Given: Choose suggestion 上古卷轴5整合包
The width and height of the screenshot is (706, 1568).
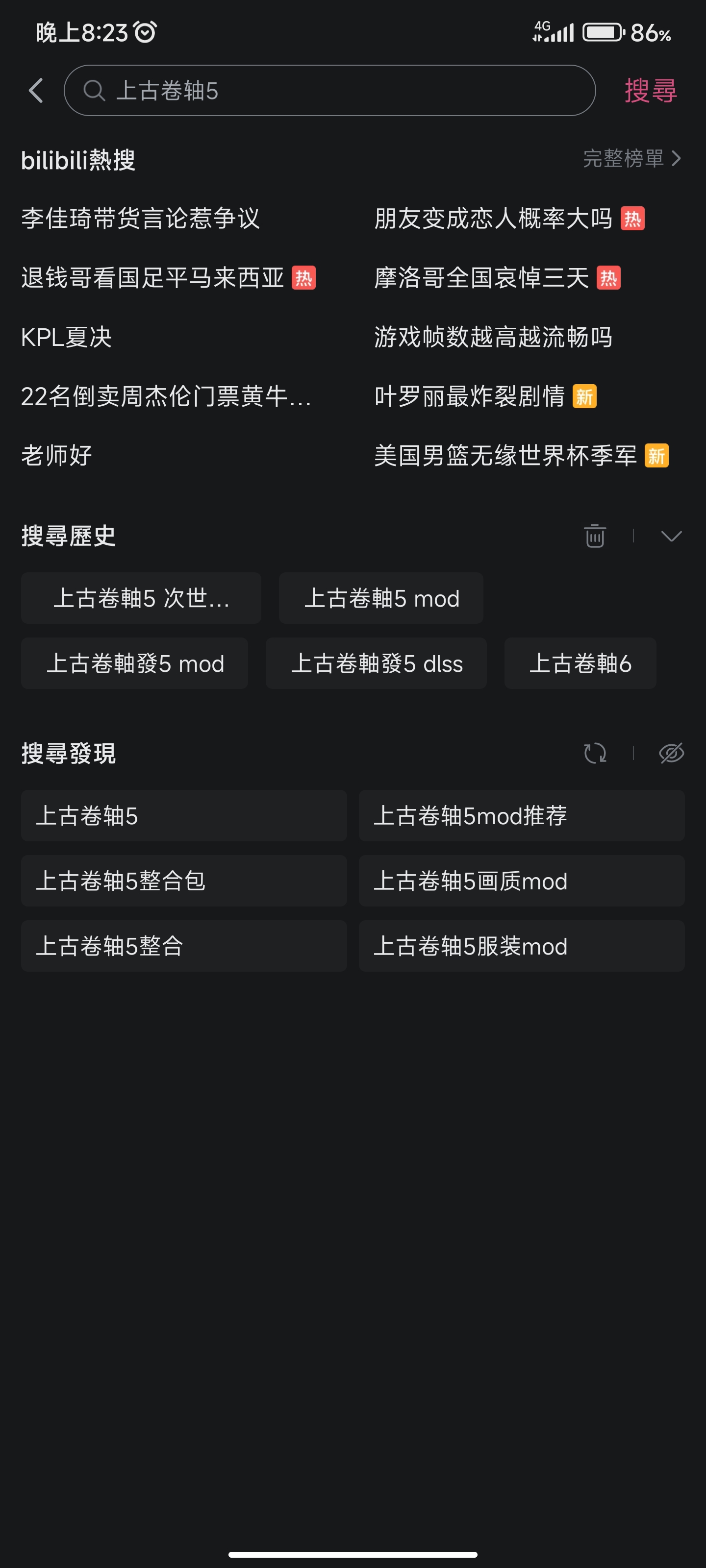Looking at the screenshot, I should (x=183, y=881).
